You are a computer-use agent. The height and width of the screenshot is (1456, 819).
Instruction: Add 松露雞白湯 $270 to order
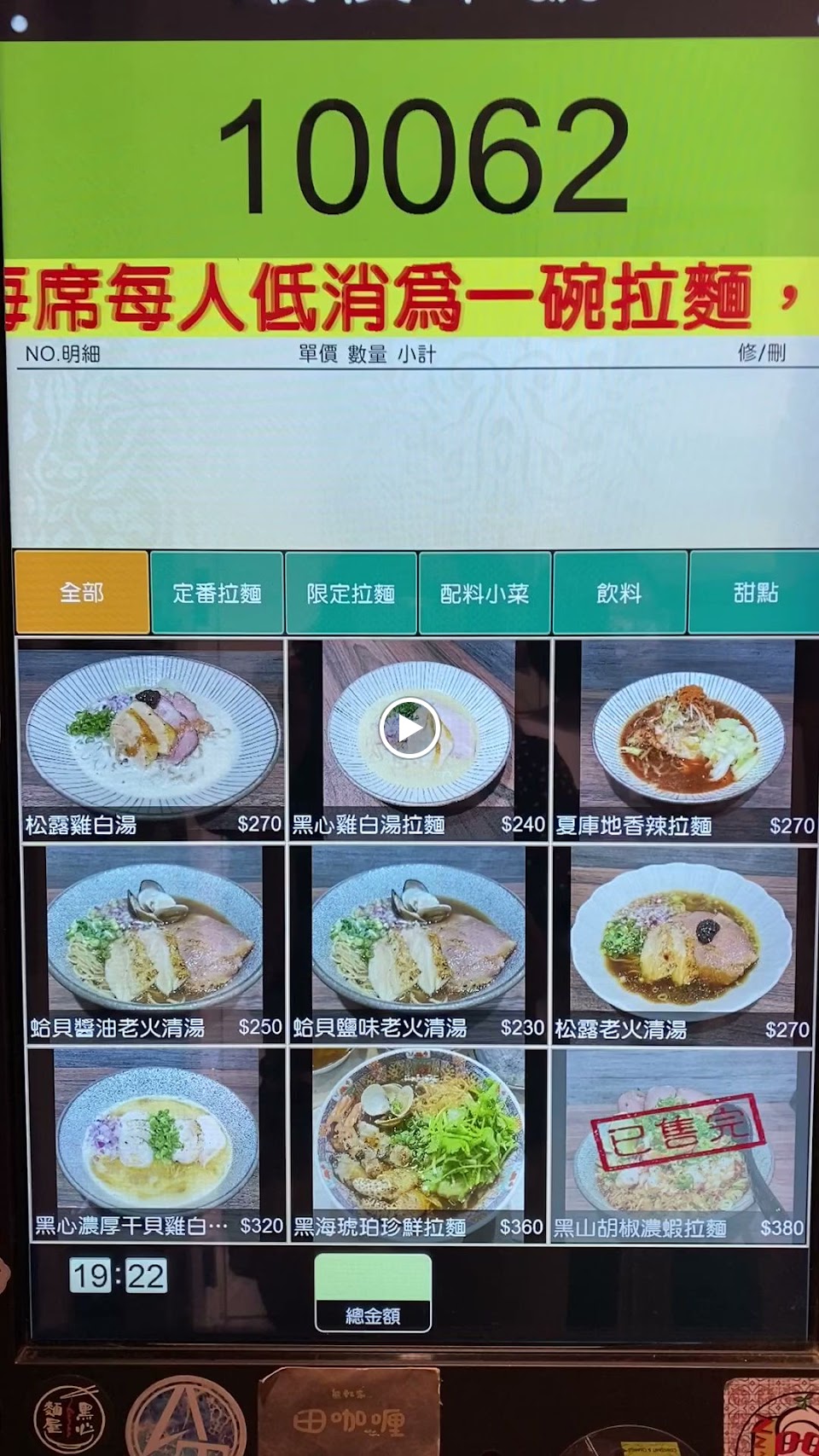152,739
